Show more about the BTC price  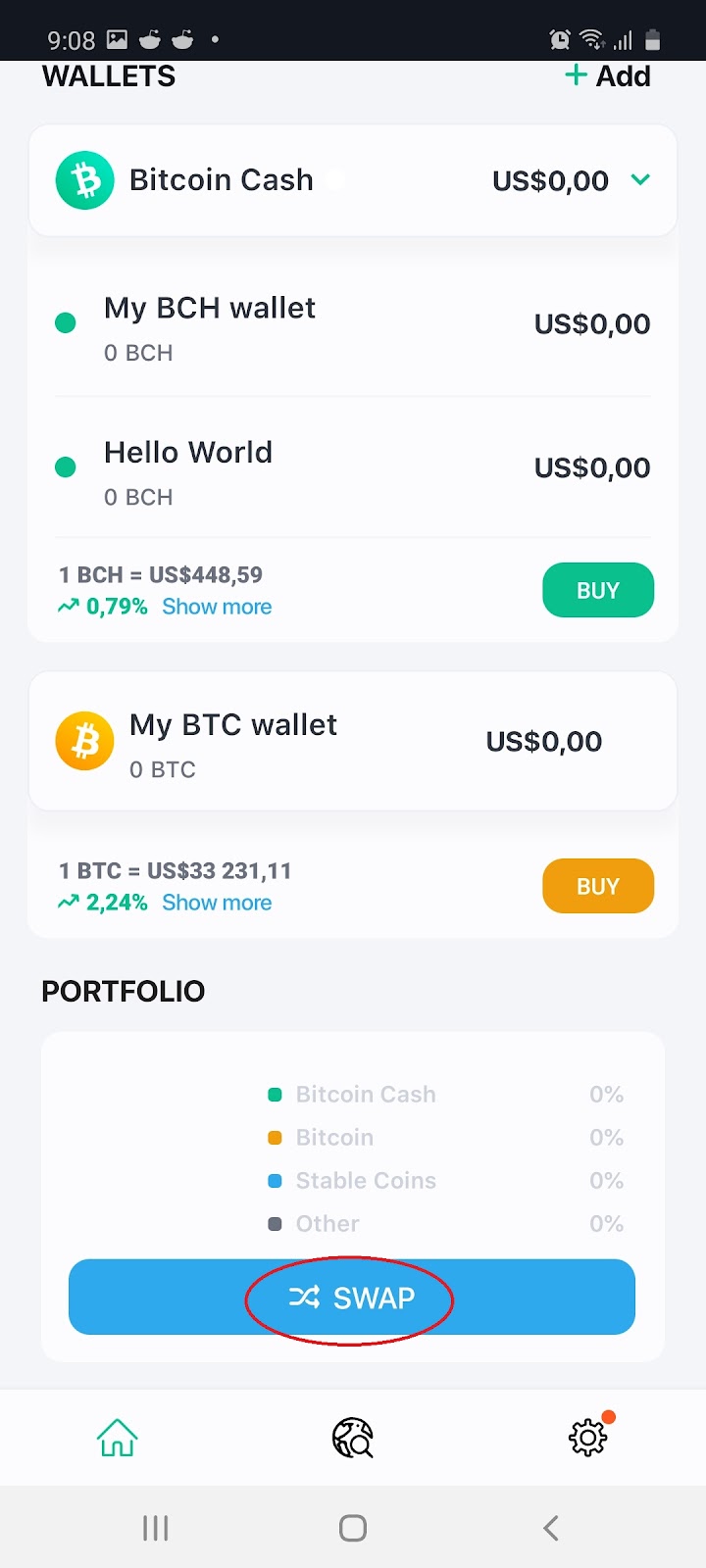217,903
